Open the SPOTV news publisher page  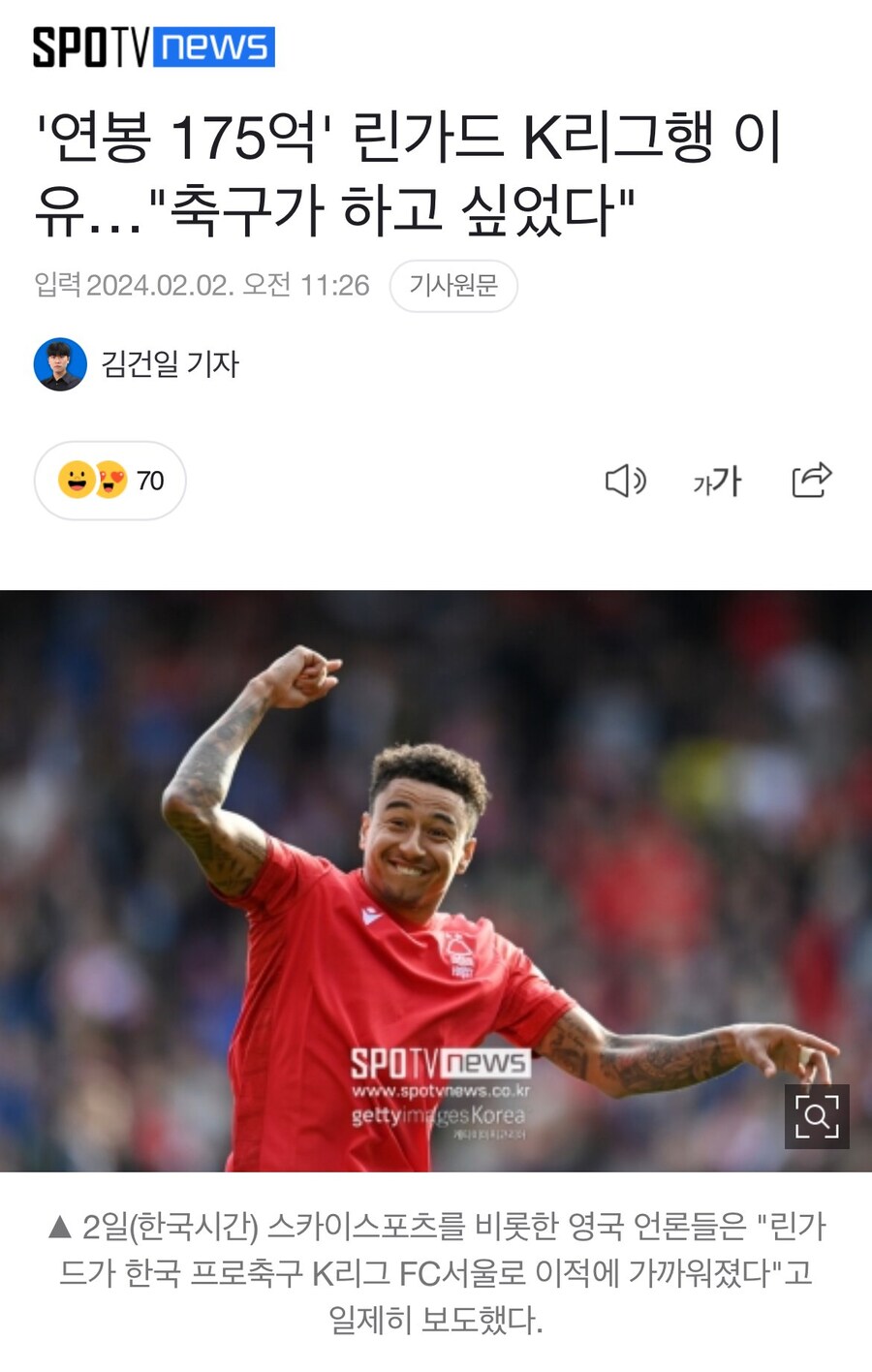(x=153, y=47)
